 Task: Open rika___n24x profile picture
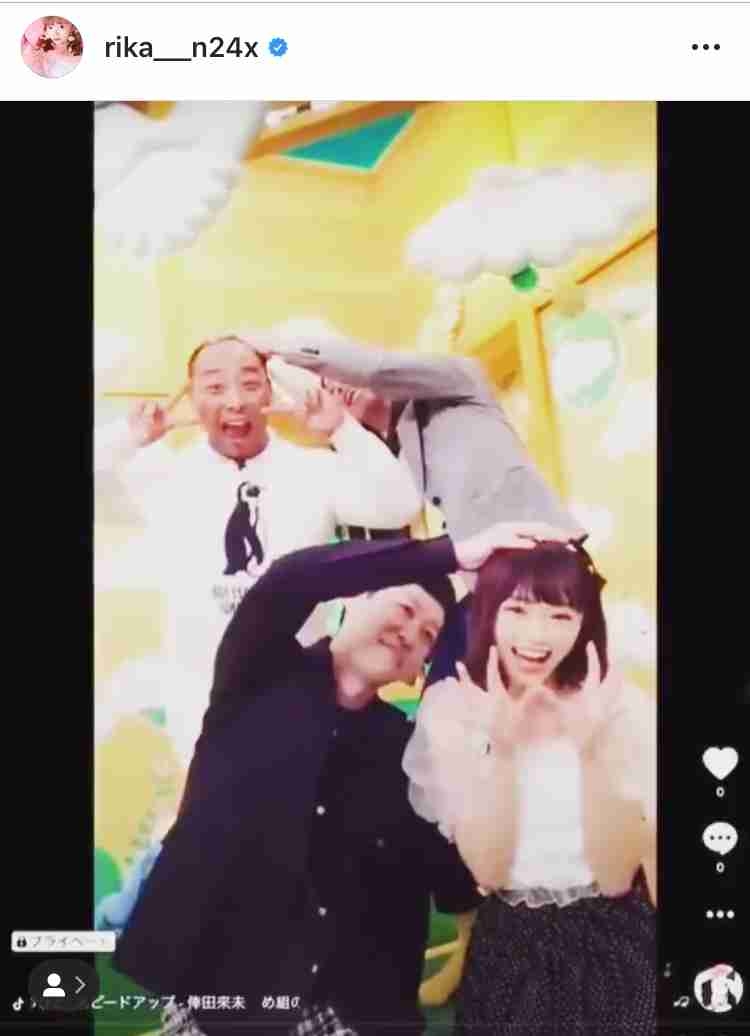point(52,47)
